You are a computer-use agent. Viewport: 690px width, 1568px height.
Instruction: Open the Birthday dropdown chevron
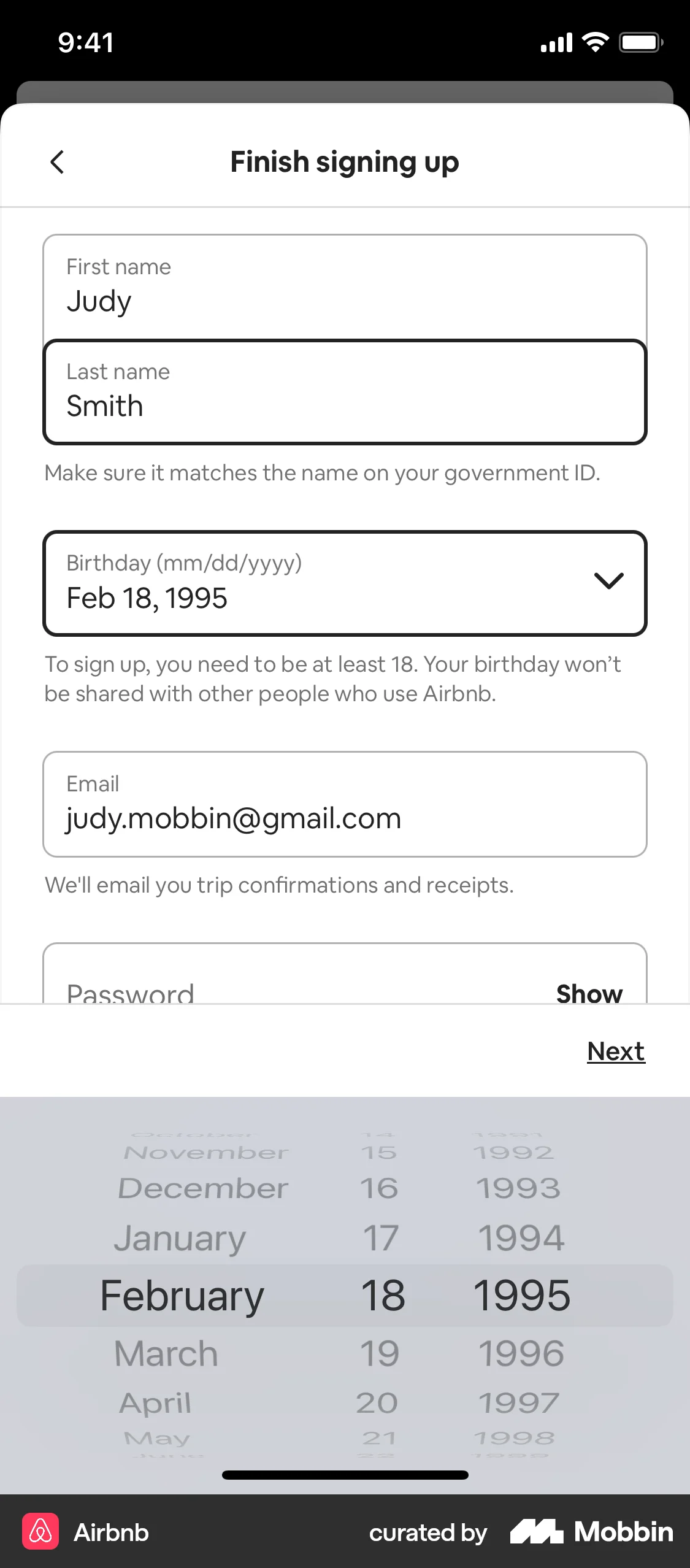608,581
